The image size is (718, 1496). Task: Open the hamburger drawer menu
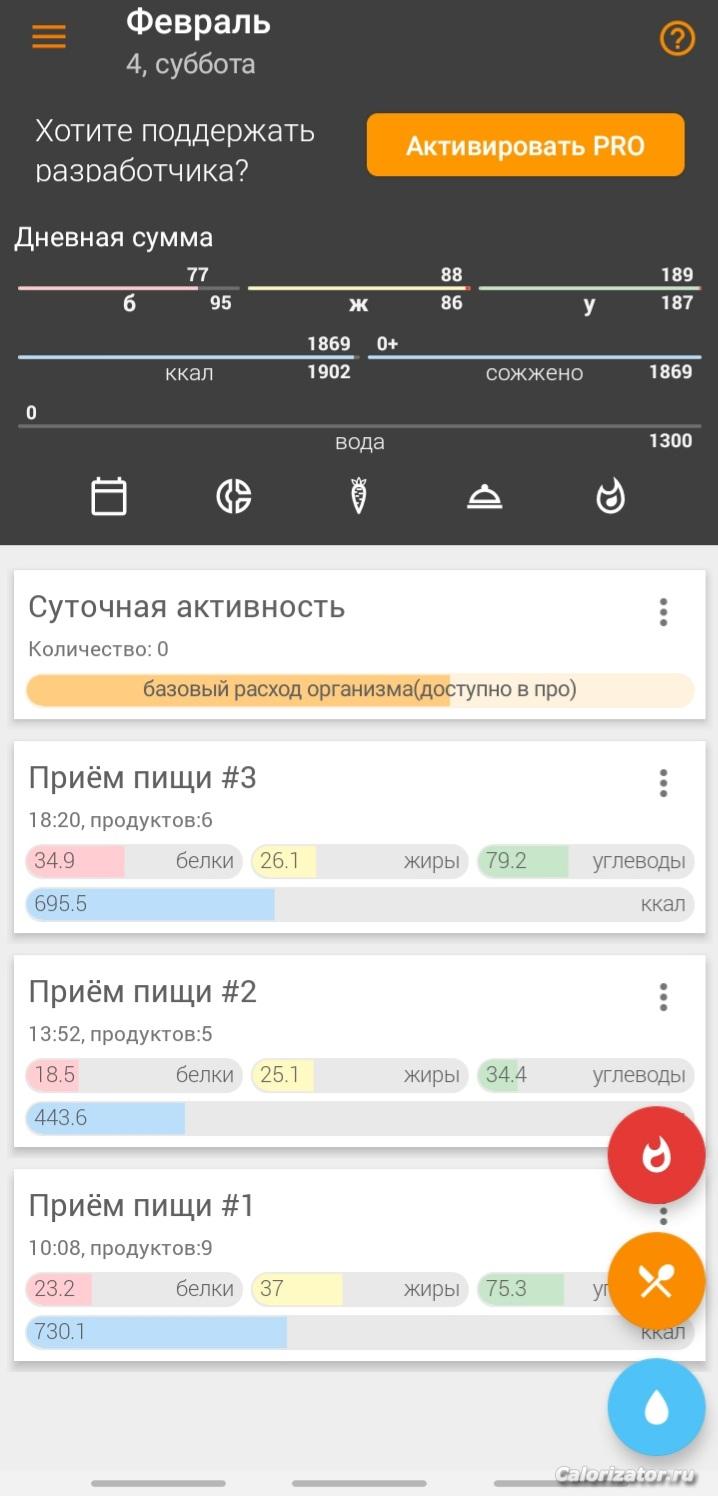[x=48, y=38]
